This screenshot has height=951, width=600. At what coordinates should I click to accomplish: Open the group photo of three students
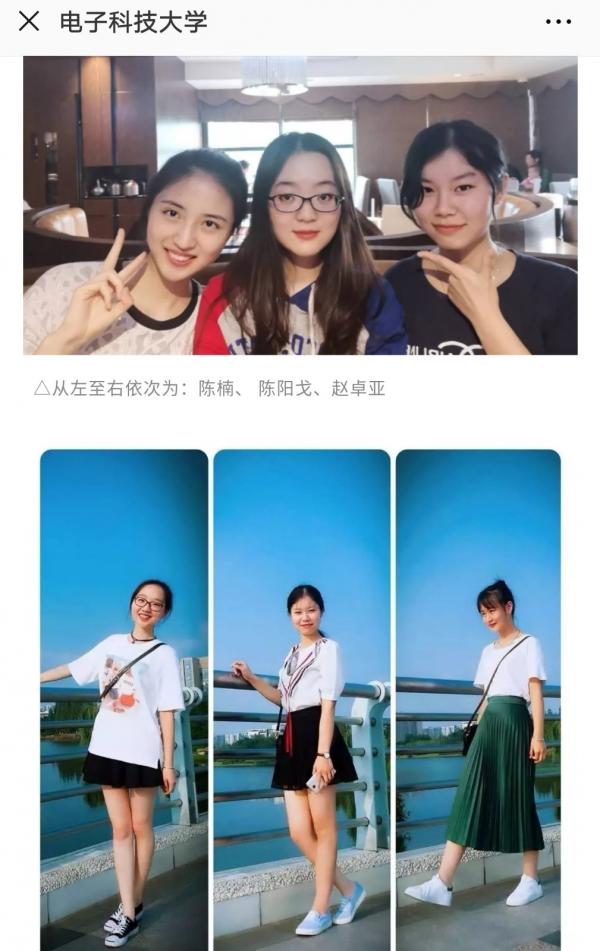(300, 205)
